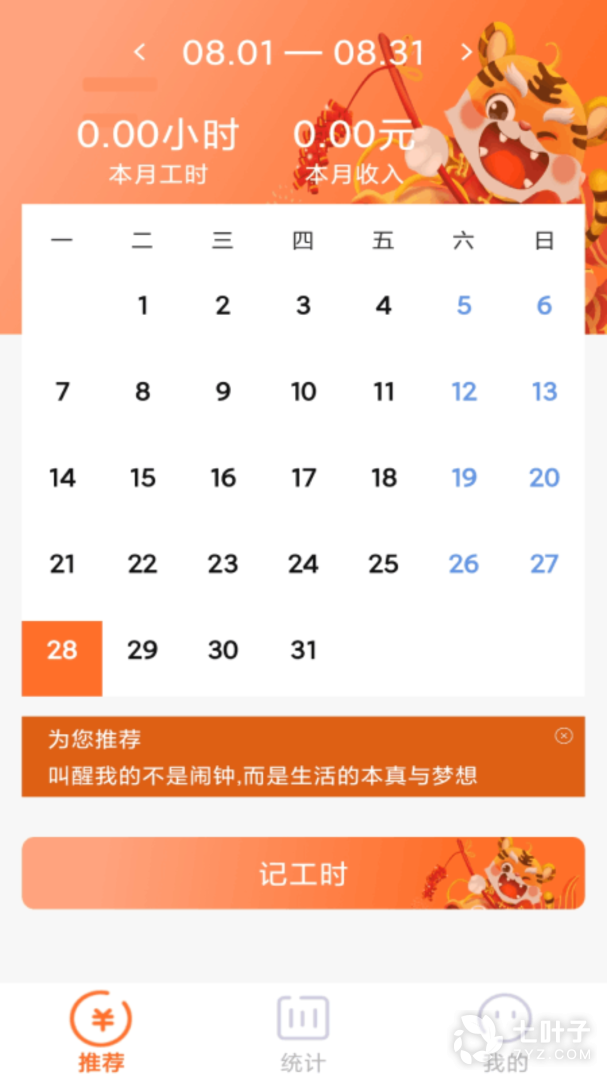Viewport: 607px width, 1080px height.
Task: Go to the next month
Action: coord(466,52)
